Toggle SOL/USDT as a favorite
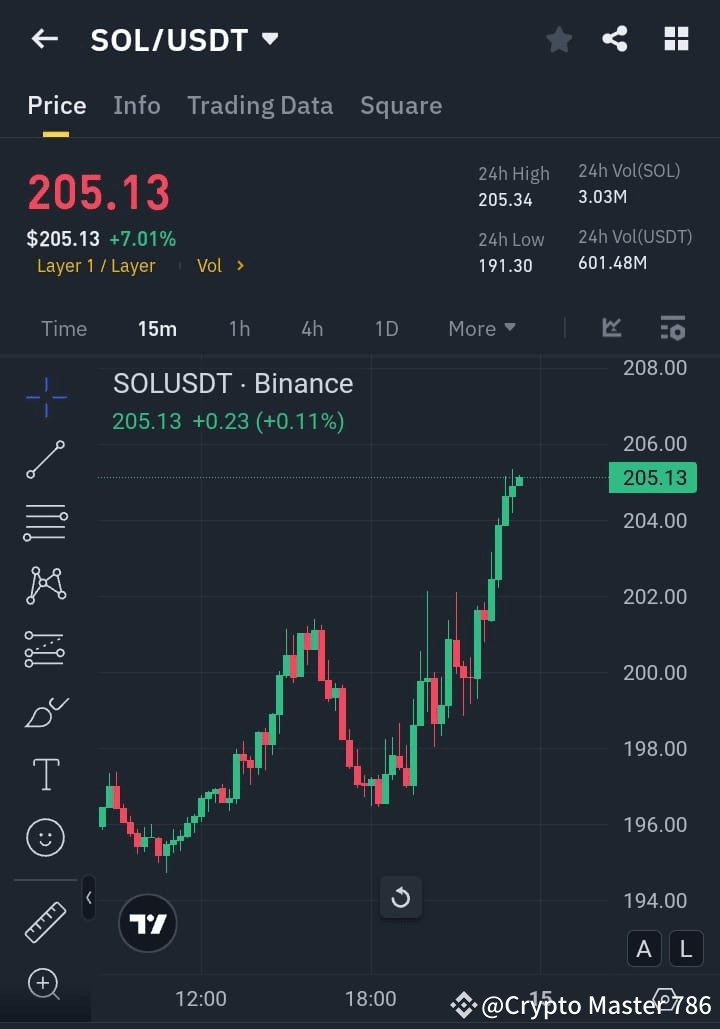The image size is (720, 1029). 558,39
